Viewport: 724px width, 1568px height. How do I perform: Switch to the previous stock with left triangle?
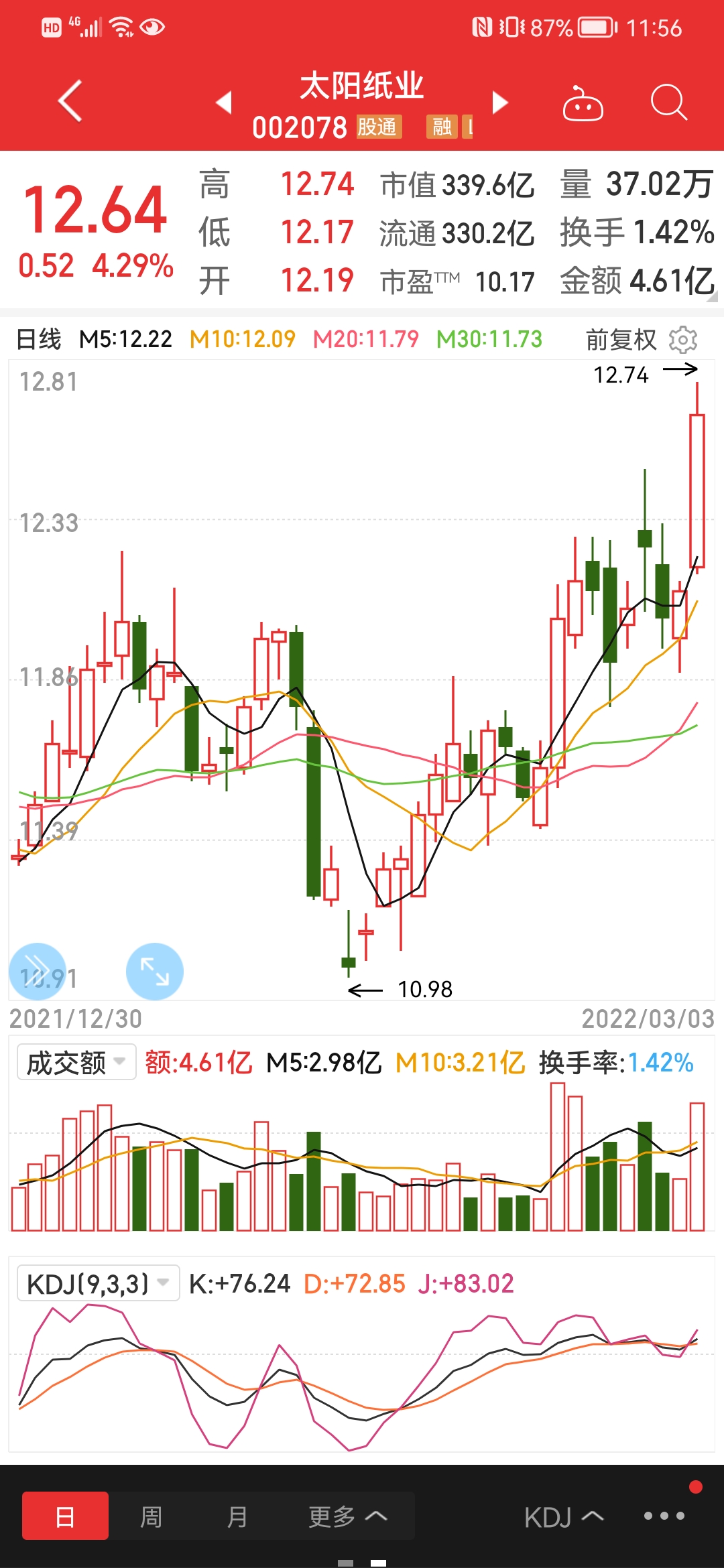224,103
